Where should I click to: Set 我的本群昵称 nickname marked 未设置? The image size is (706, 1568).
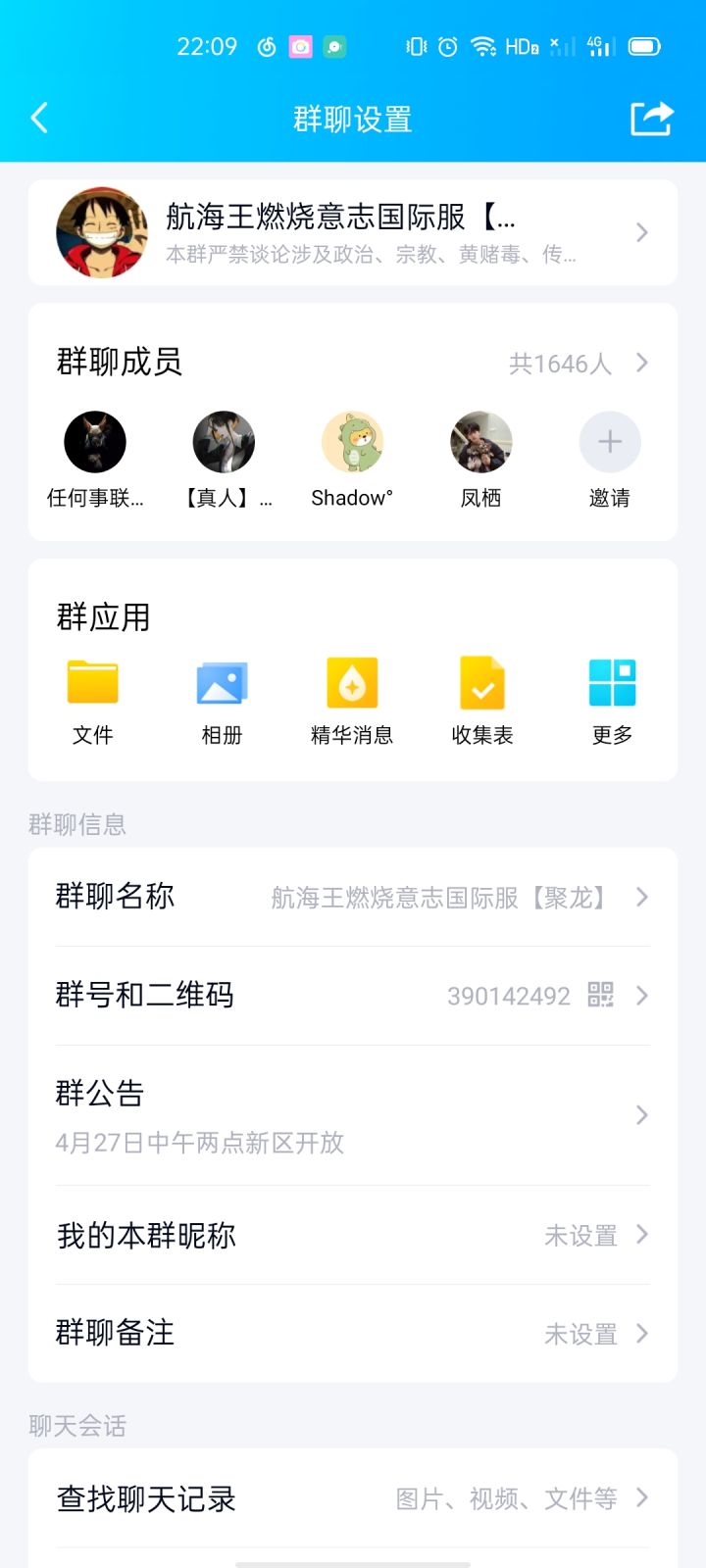point(353,1235)
